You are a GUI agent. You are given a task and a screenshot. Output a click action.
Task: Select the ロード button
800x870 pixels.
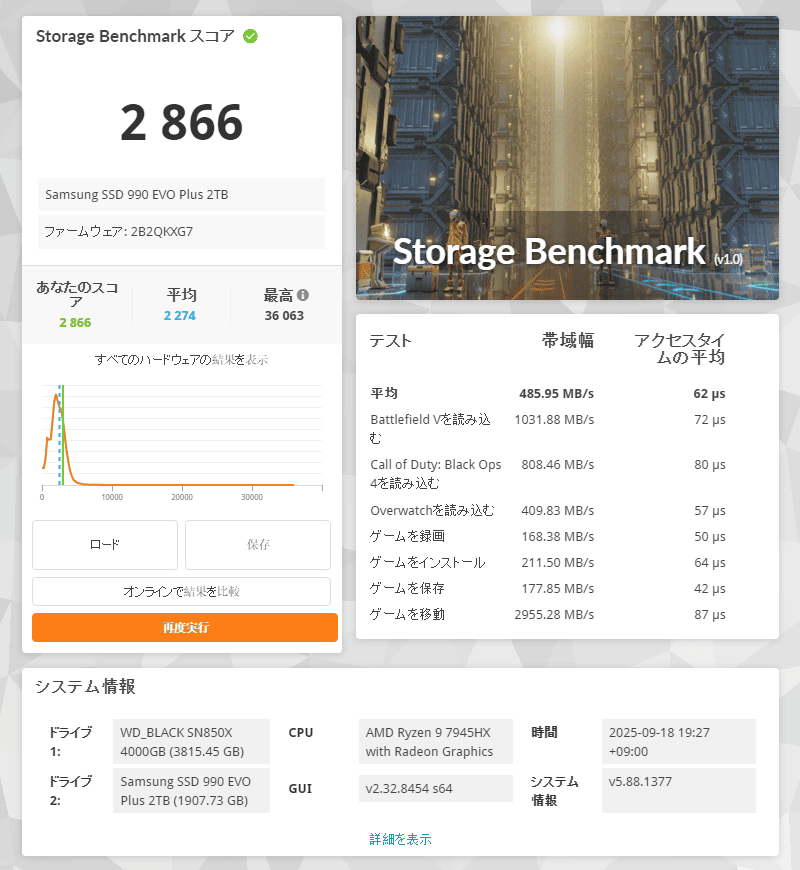coord(105,545)
